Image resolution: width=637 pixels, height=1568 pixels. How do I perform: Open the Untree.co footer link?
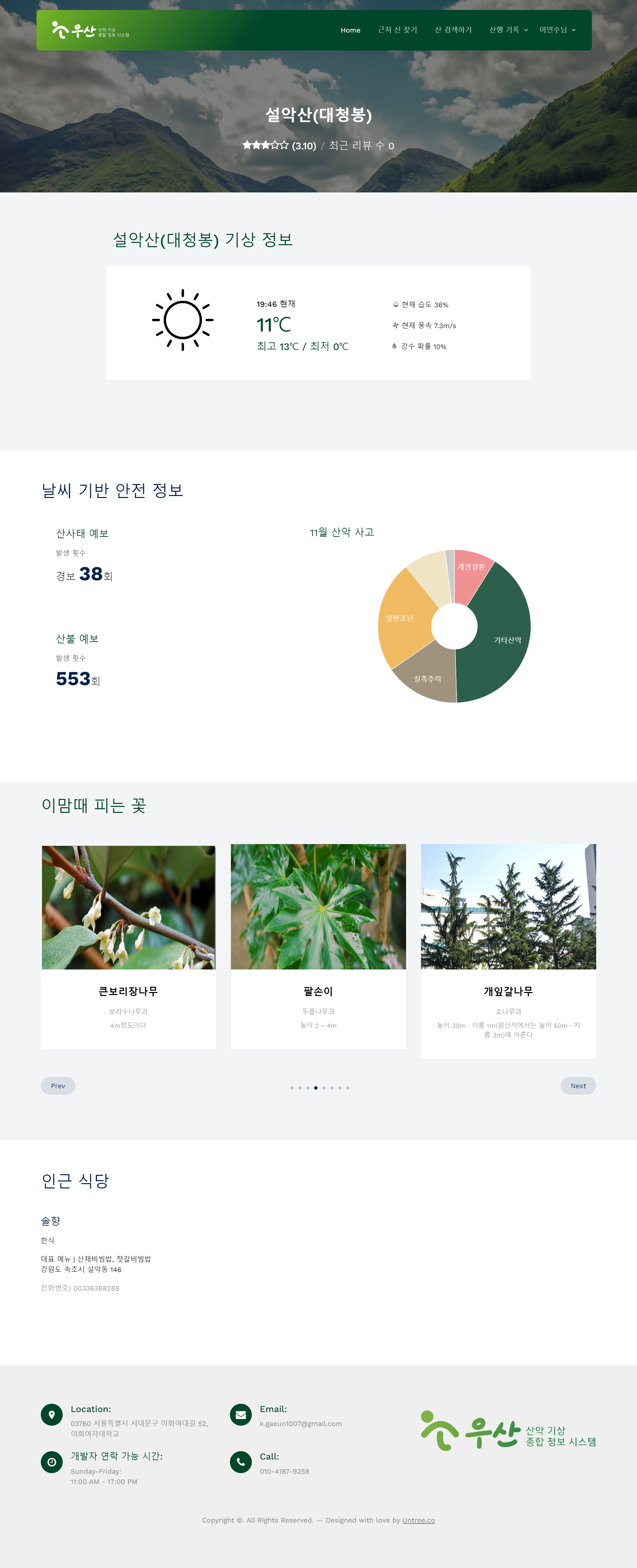(x=418, y=1521)
